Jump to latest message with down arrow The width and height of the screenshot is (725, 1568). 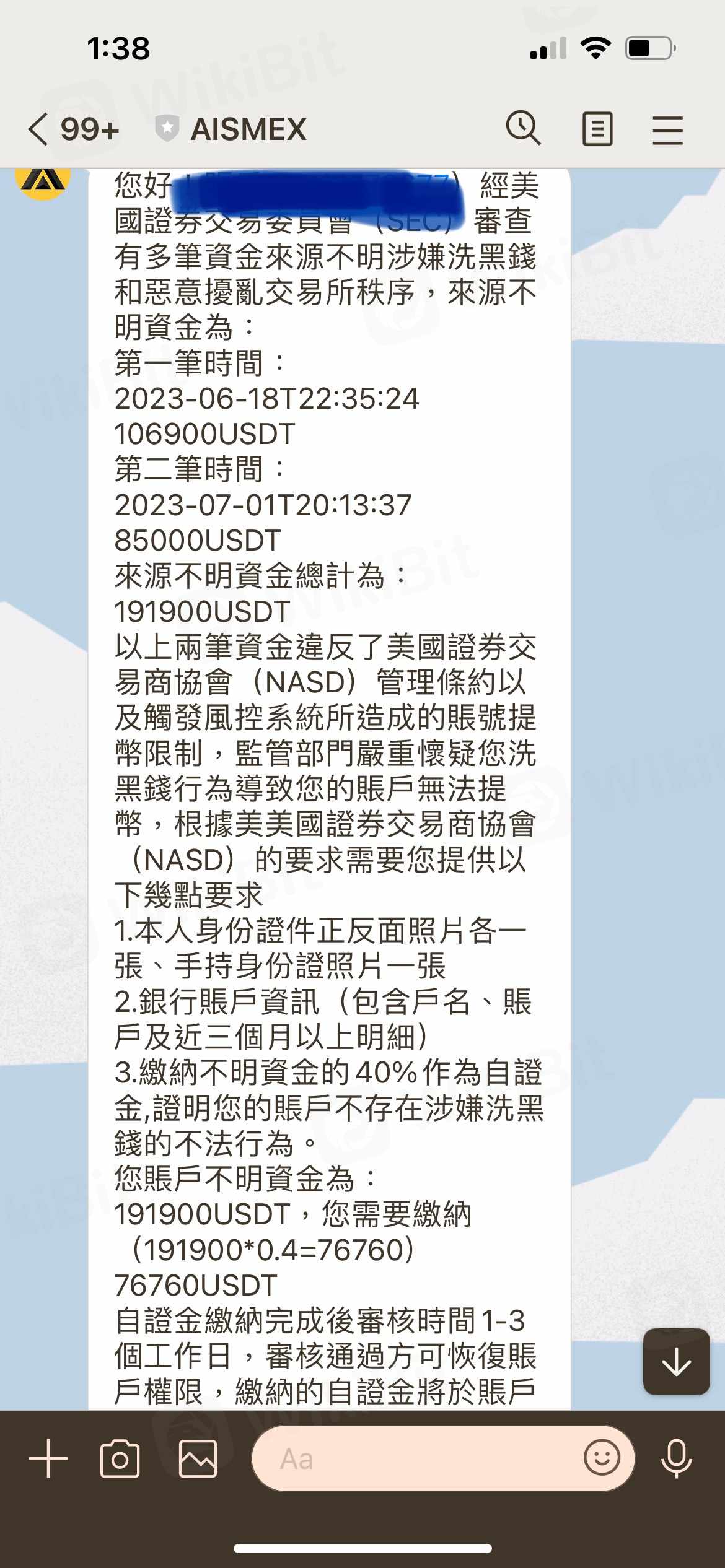pyautogui.click(x=676, y=1362)
